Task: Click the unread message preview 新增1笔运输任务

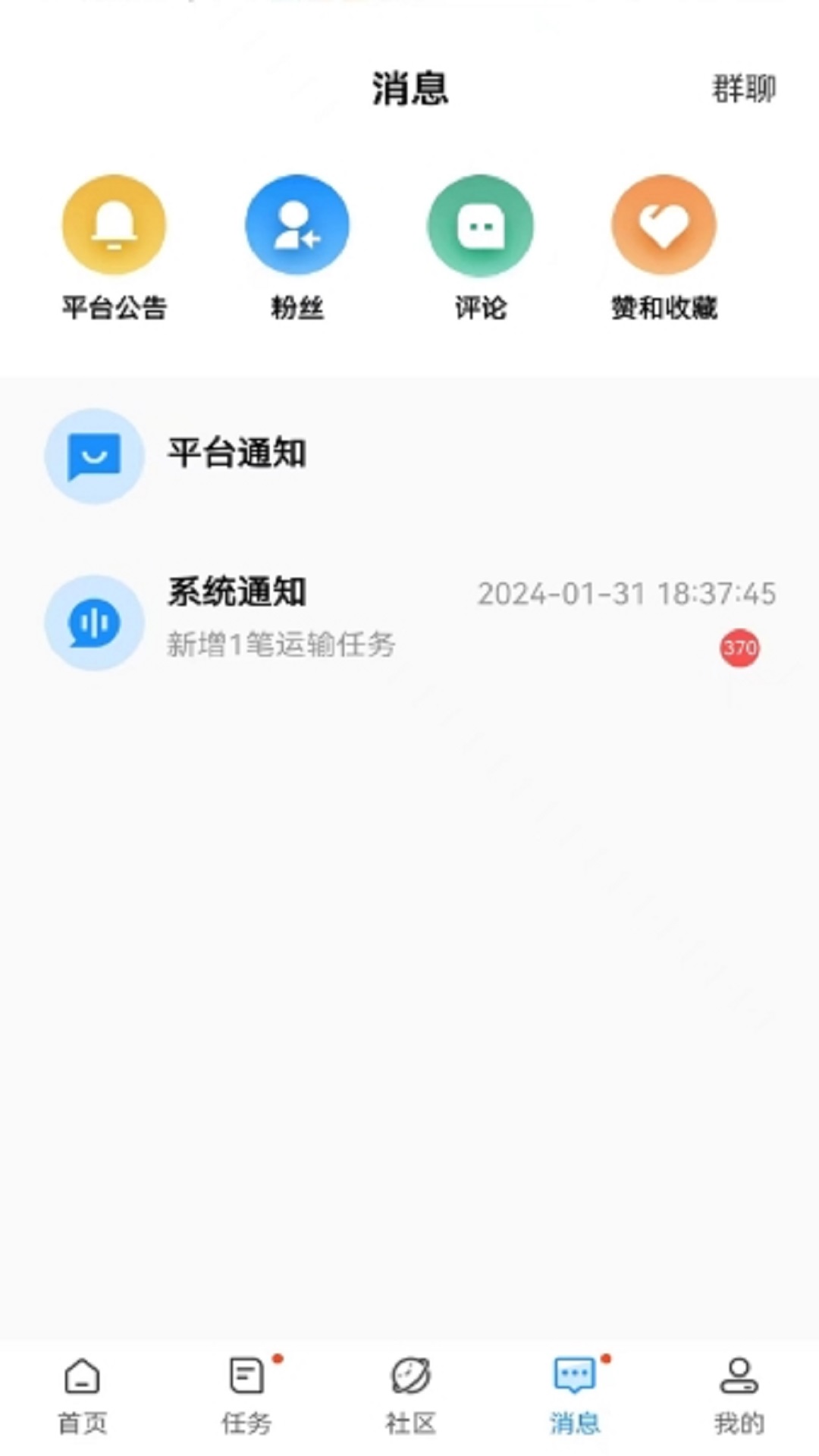Action: coord(282,646)
